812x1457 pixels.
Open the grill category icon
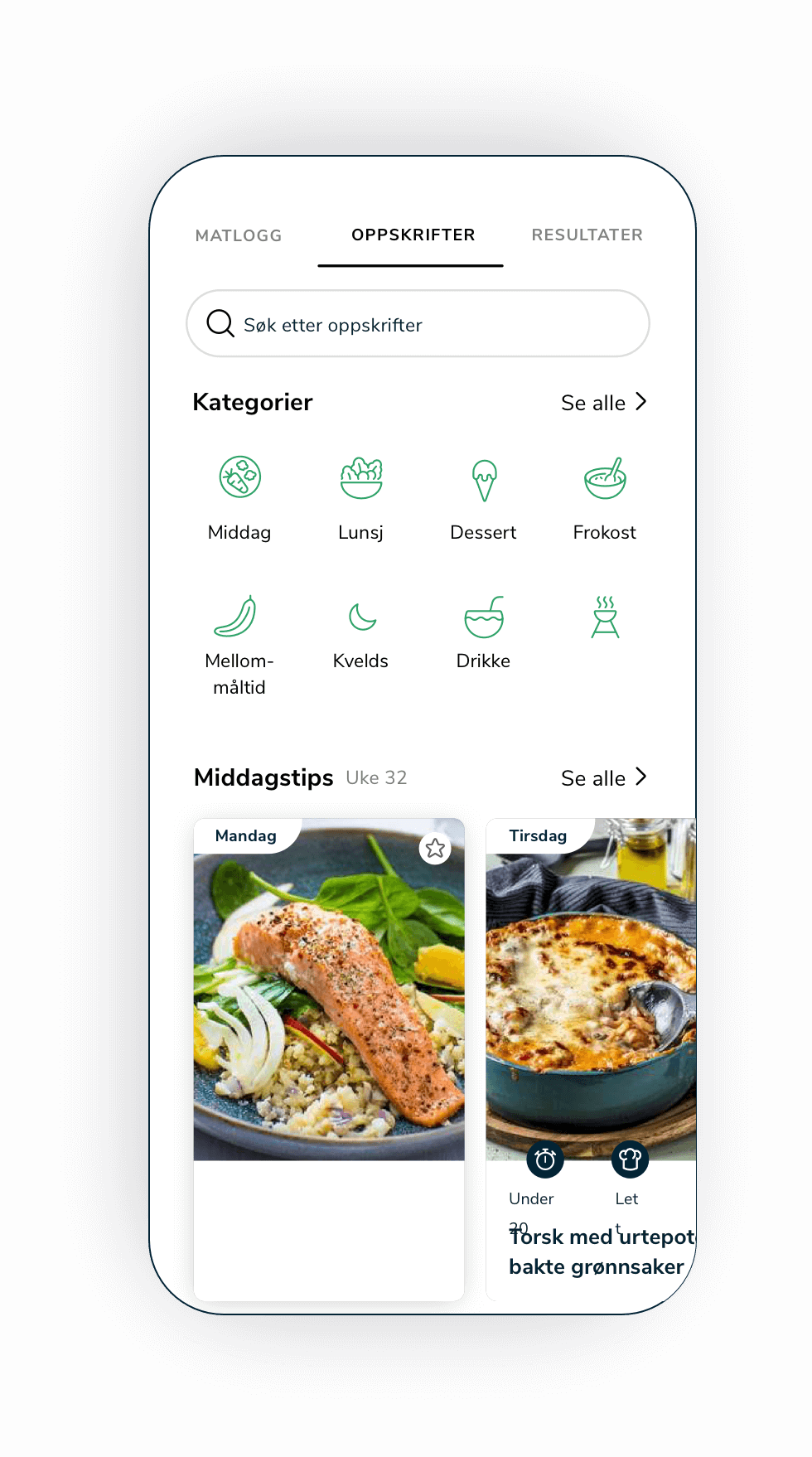[605, 617]
